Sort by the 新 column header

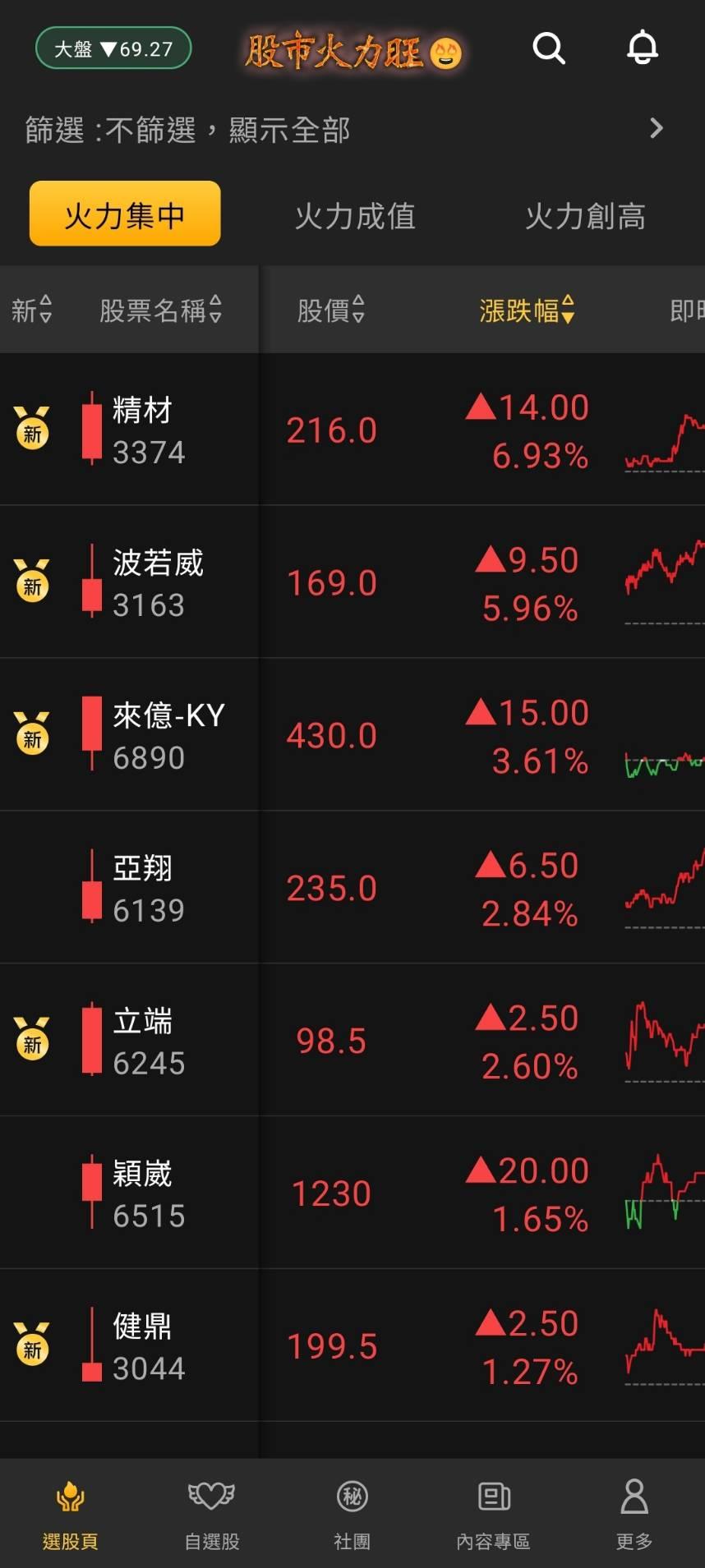pos(31,310)
